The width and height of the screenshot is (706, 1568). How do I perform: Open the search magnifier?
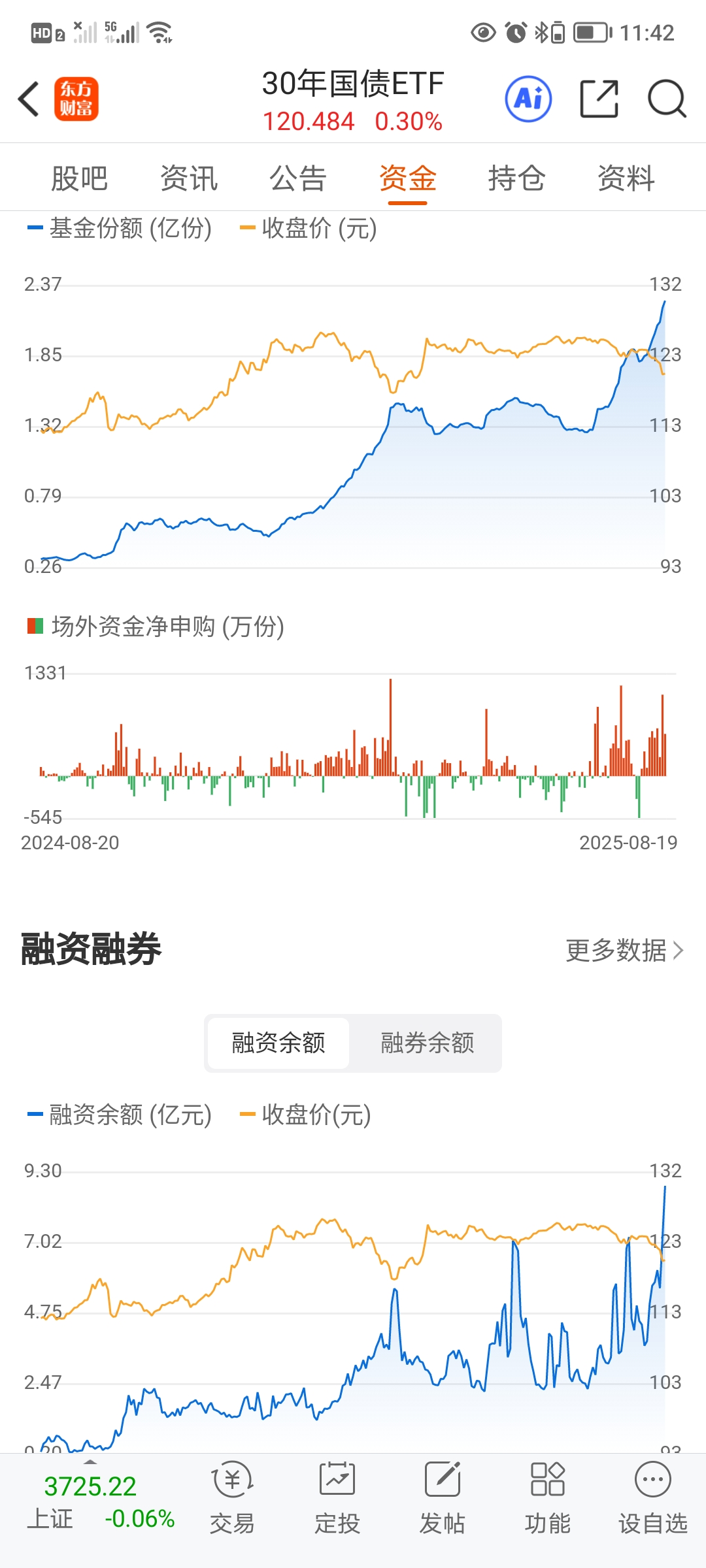pos(666,99)
